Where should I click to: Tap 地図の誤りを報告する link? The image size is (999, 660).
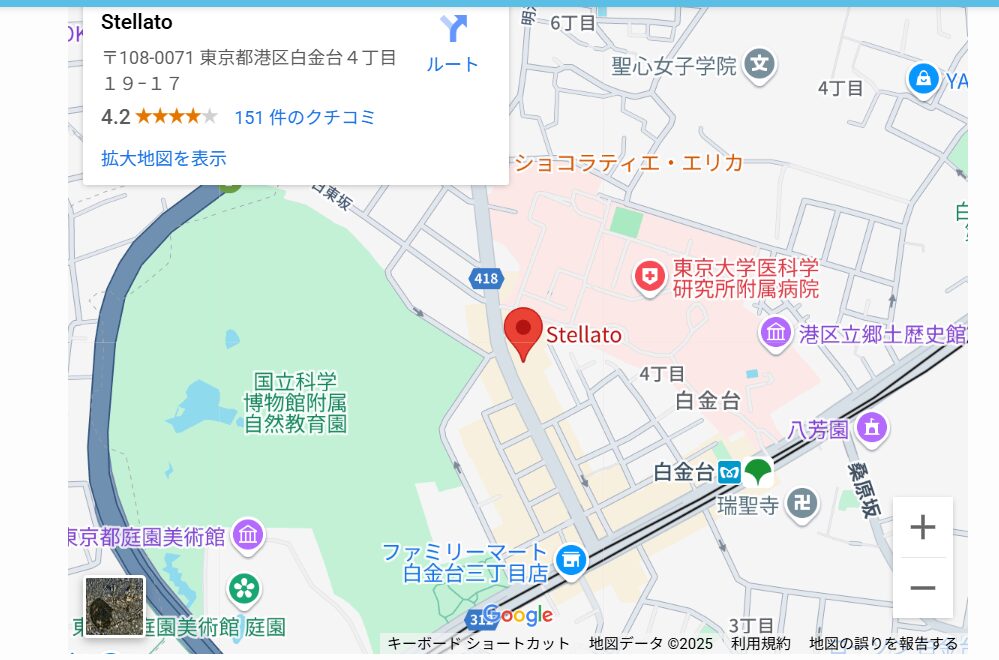(883, 643)
